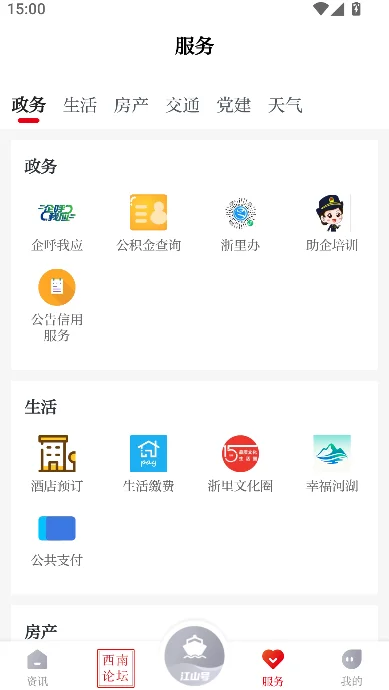Go to the 资讯 bottom tab
The image size is (389, 690).
point(37,668)
